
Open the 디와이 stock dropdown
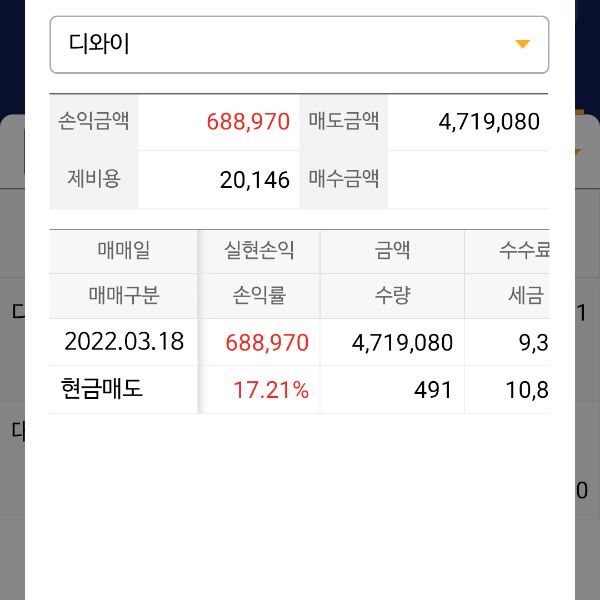[300, 44]
